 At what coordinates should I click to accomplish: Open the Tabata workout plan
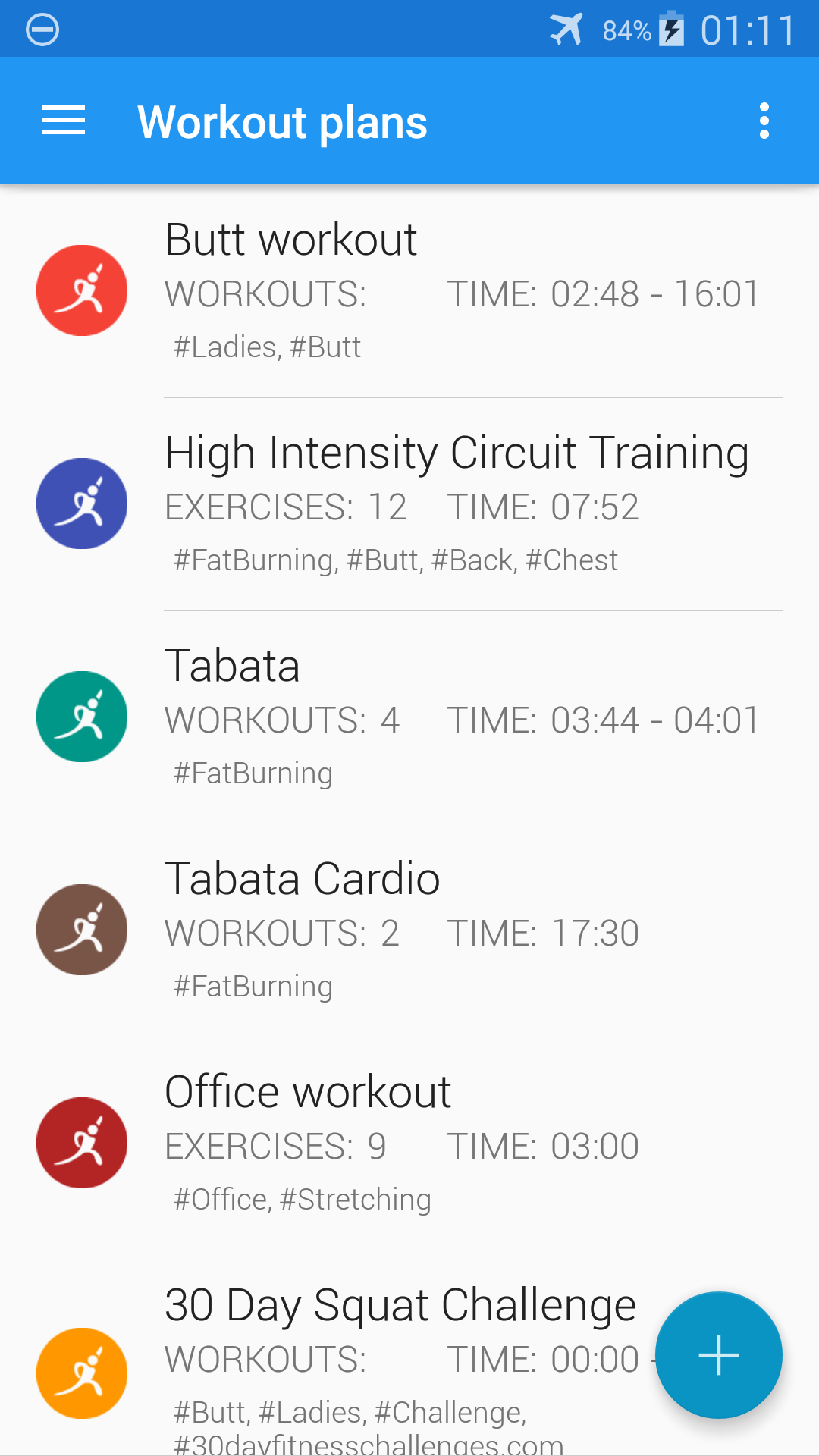[409, 717]
